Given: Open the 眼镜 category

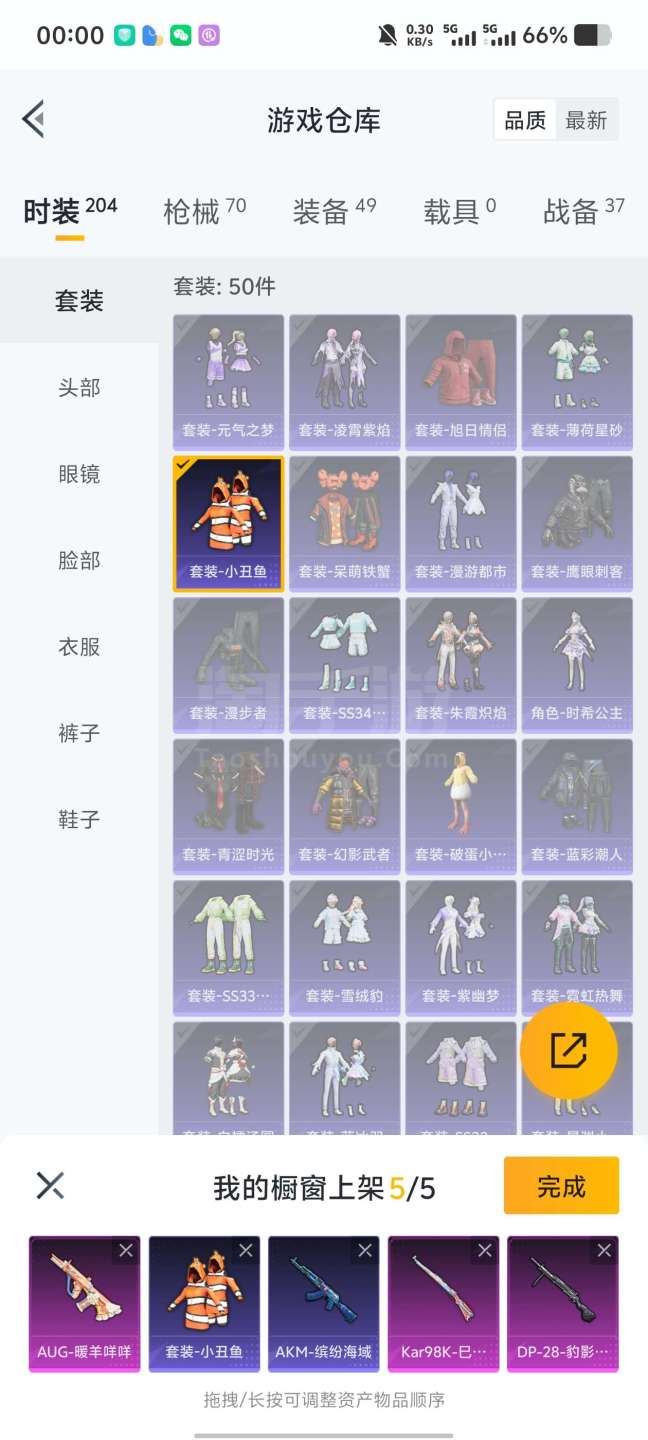Looking at the screenshot, I should tap(79, 474).
